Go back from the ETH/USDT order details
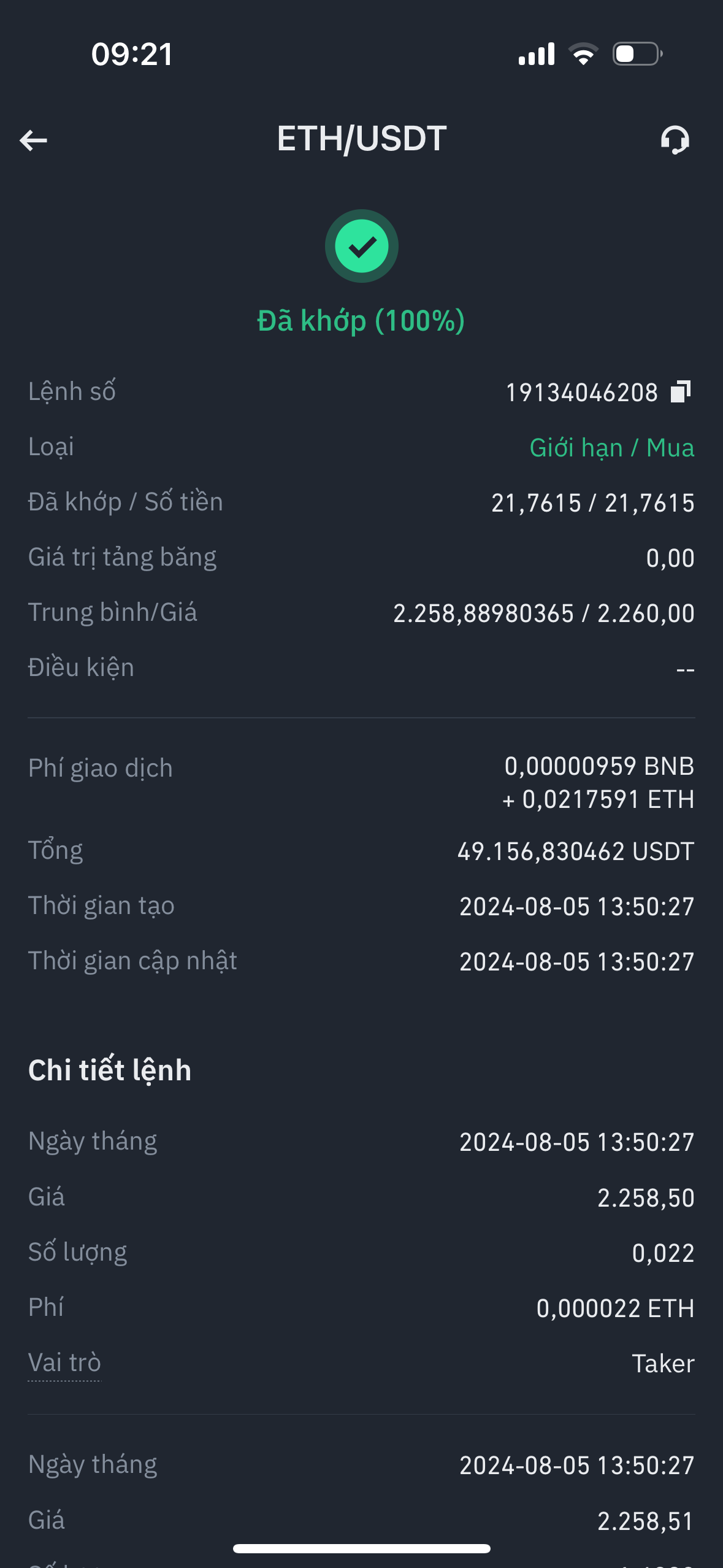The width and height of the screenshot is (723, 1568). coord(34,140)
